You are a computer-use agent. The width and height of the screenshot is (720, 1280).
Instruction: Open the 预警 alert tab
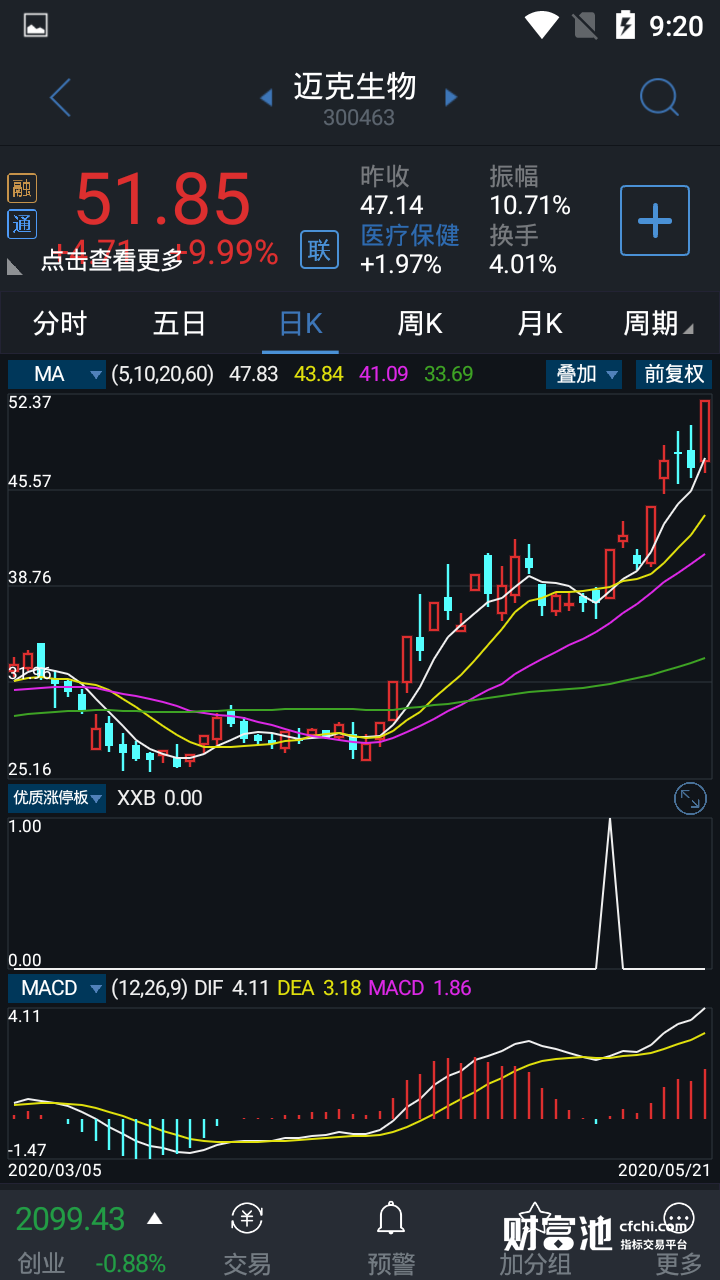click(x=391, y=1240)
